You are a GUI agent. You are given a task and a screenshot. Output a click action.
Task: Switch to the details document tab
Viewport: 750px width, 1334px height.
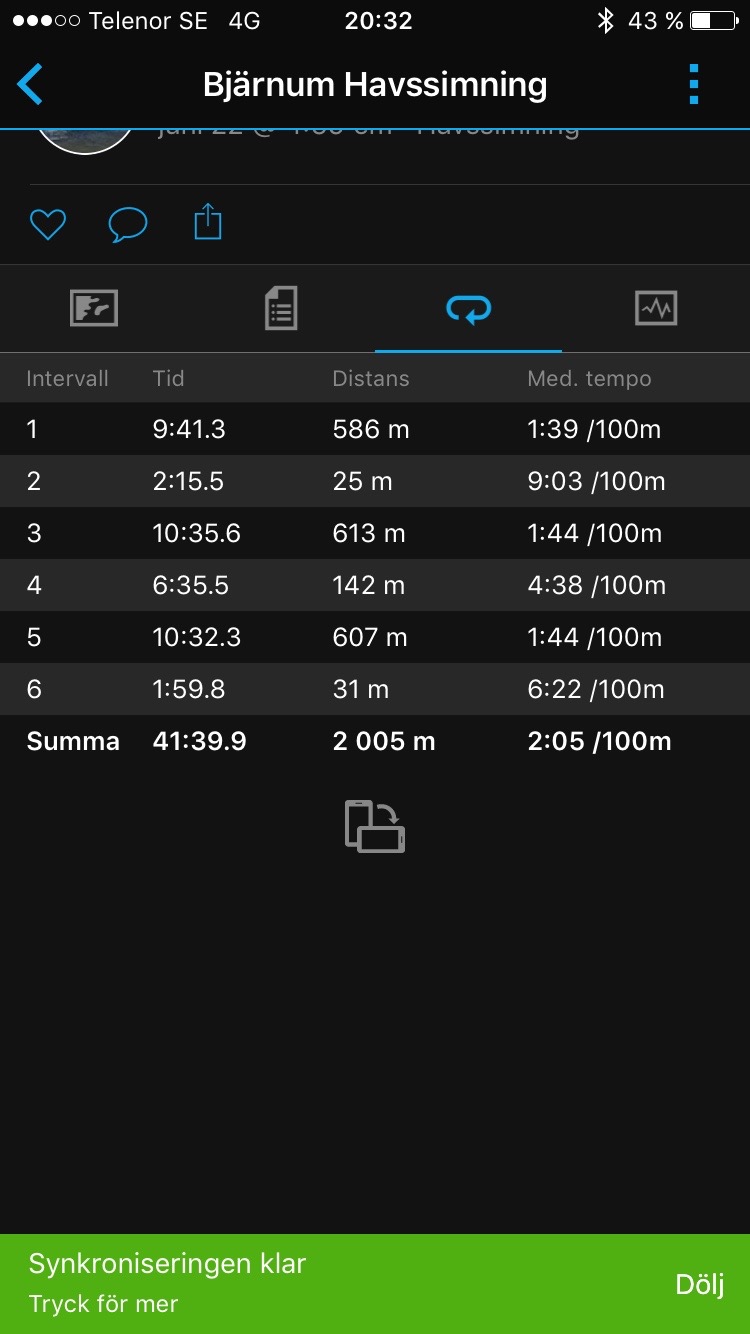(281, 308)
